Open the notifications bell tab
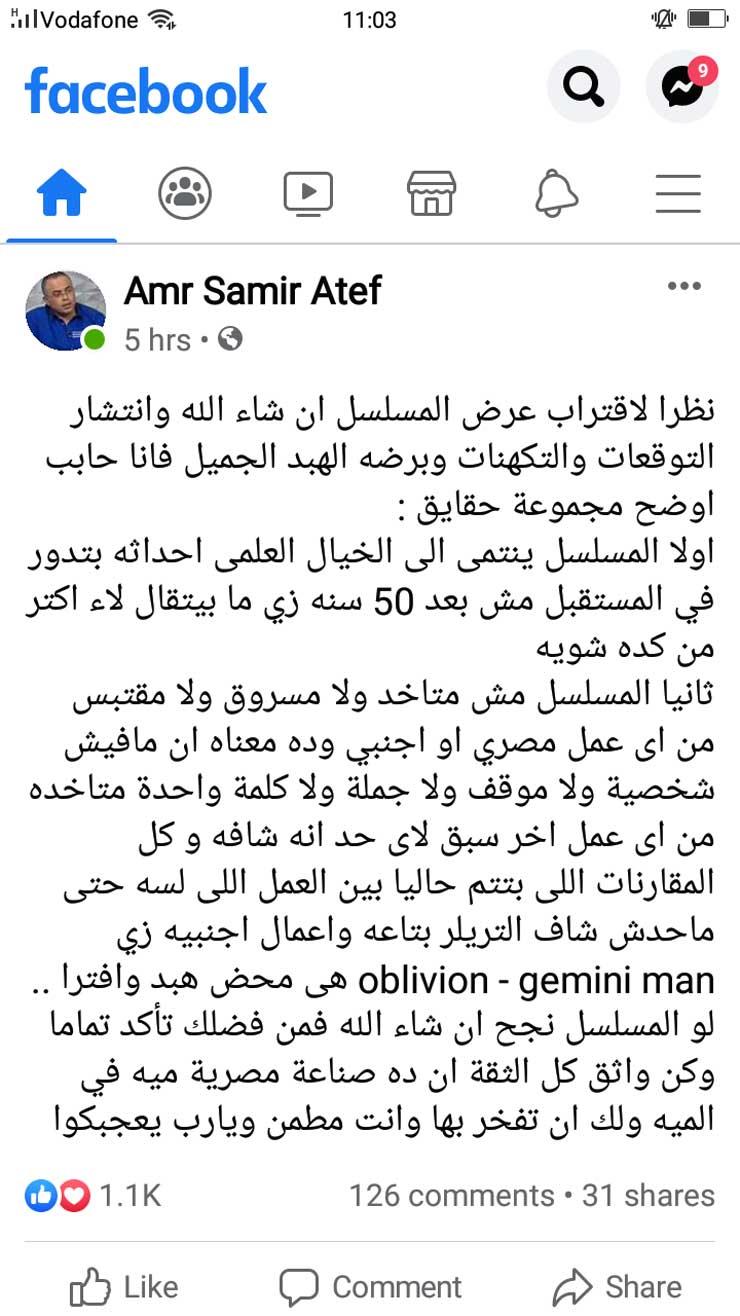The width and height of the screenshot is (740, 1316). [556, 193]
